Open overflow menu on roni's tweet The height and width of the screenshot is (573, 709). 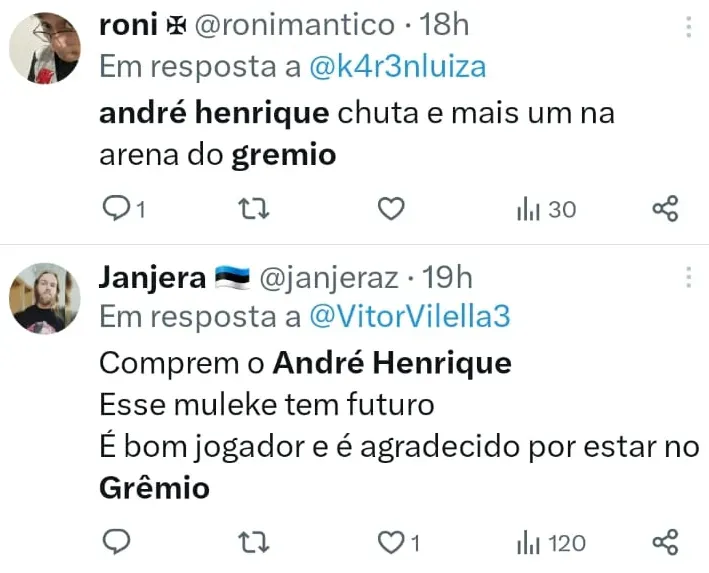pos(689,27)
